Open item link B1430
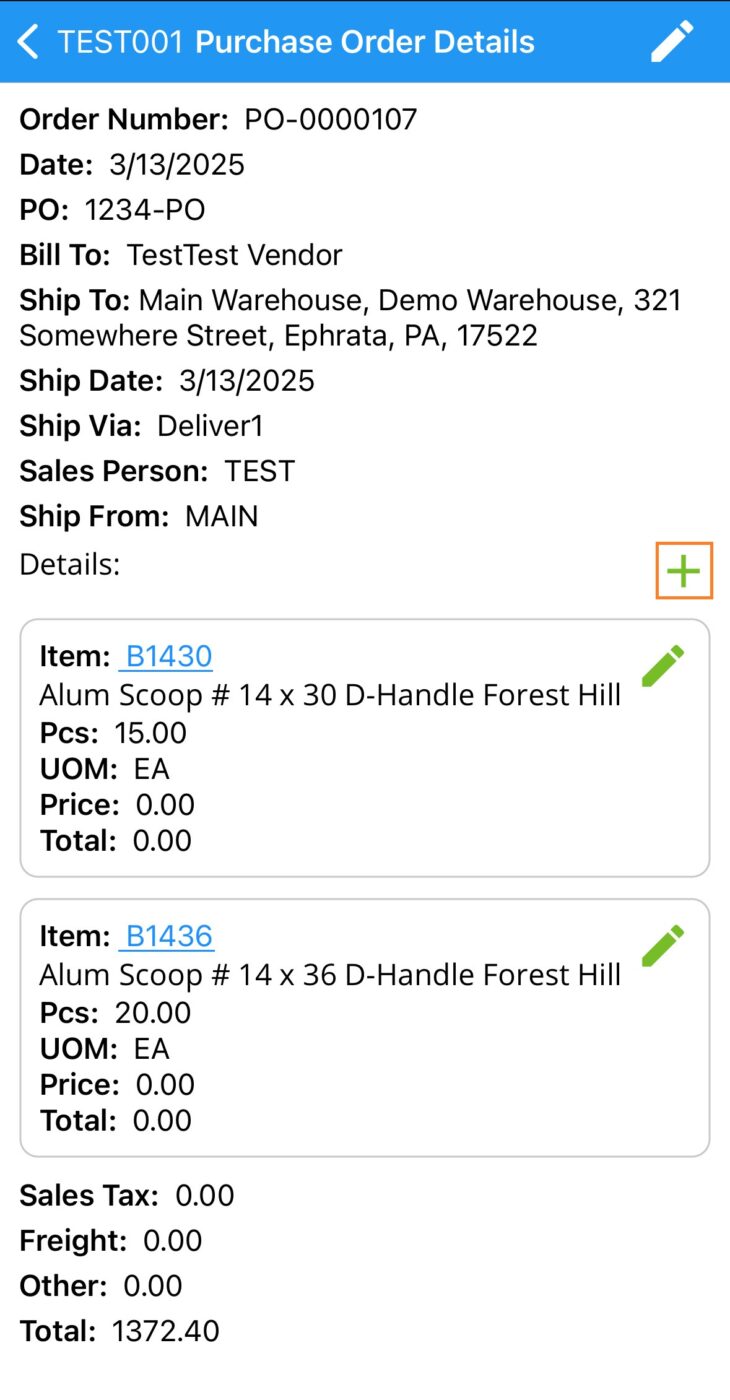 pyautogui.click(x=165, y=656)
